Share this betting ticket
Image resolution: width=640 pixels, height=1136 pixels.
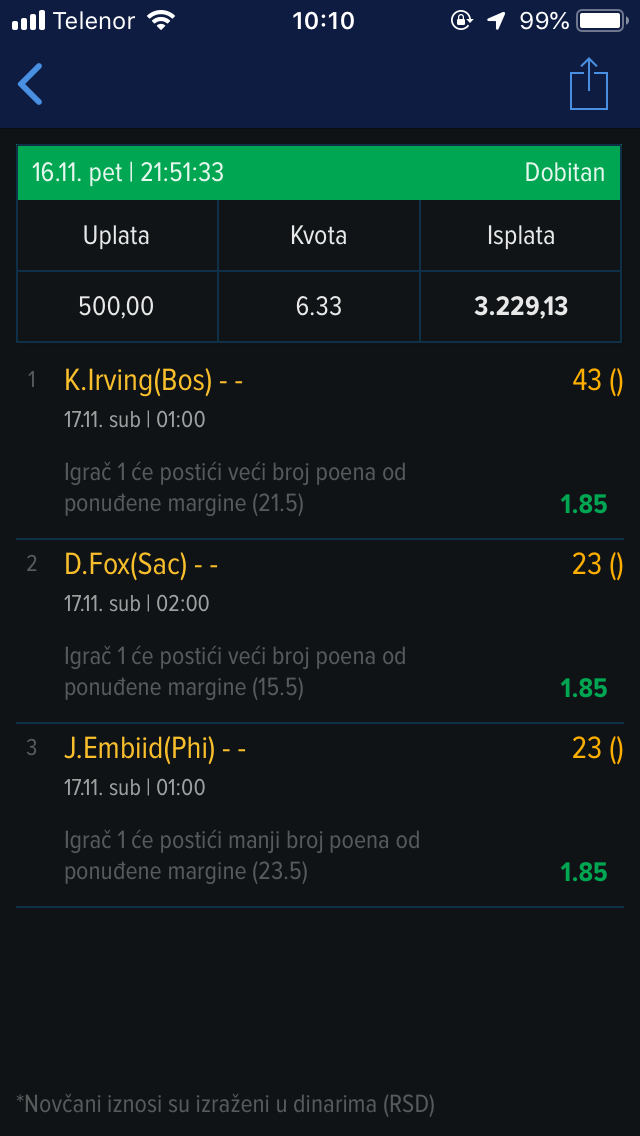589,83
